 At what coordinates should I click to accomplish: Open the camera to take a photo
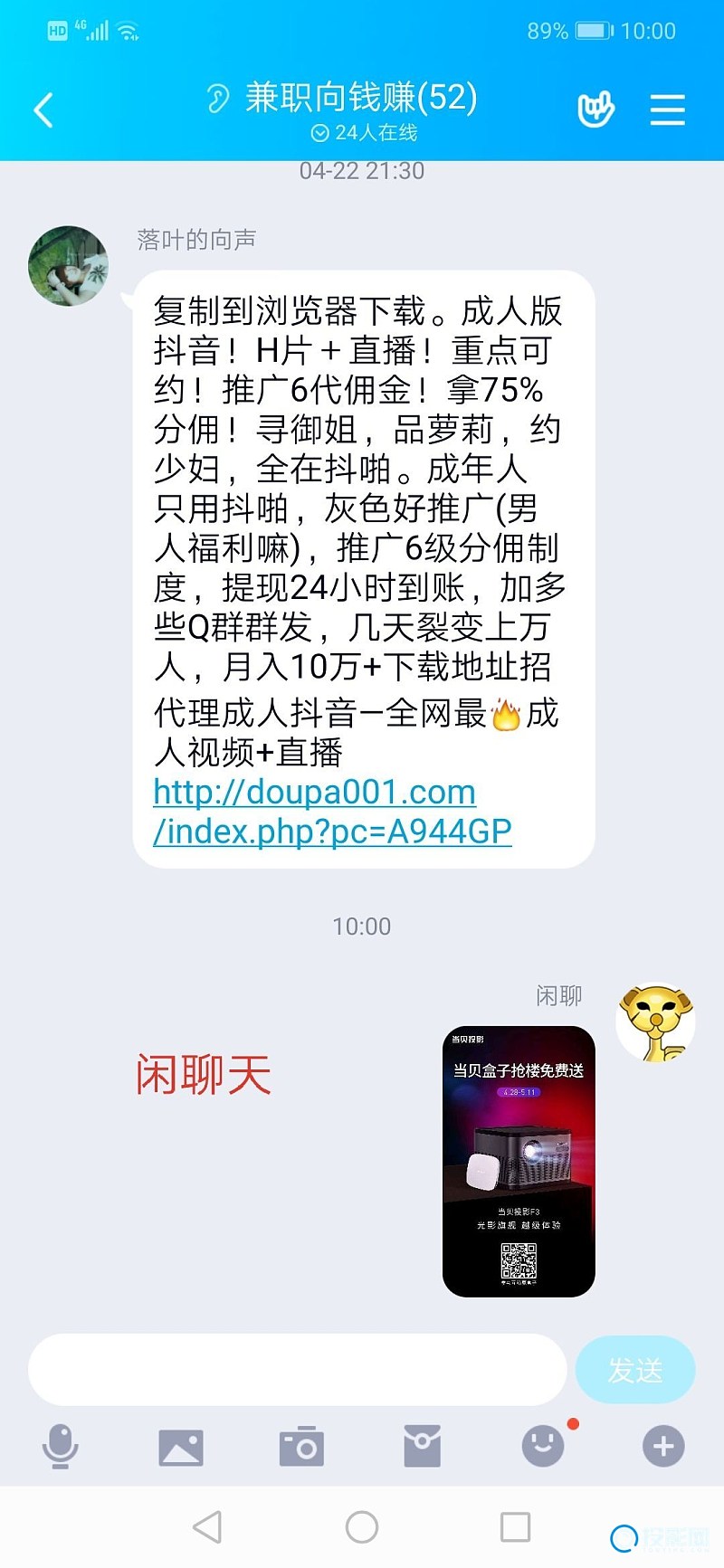[301, 1446]
